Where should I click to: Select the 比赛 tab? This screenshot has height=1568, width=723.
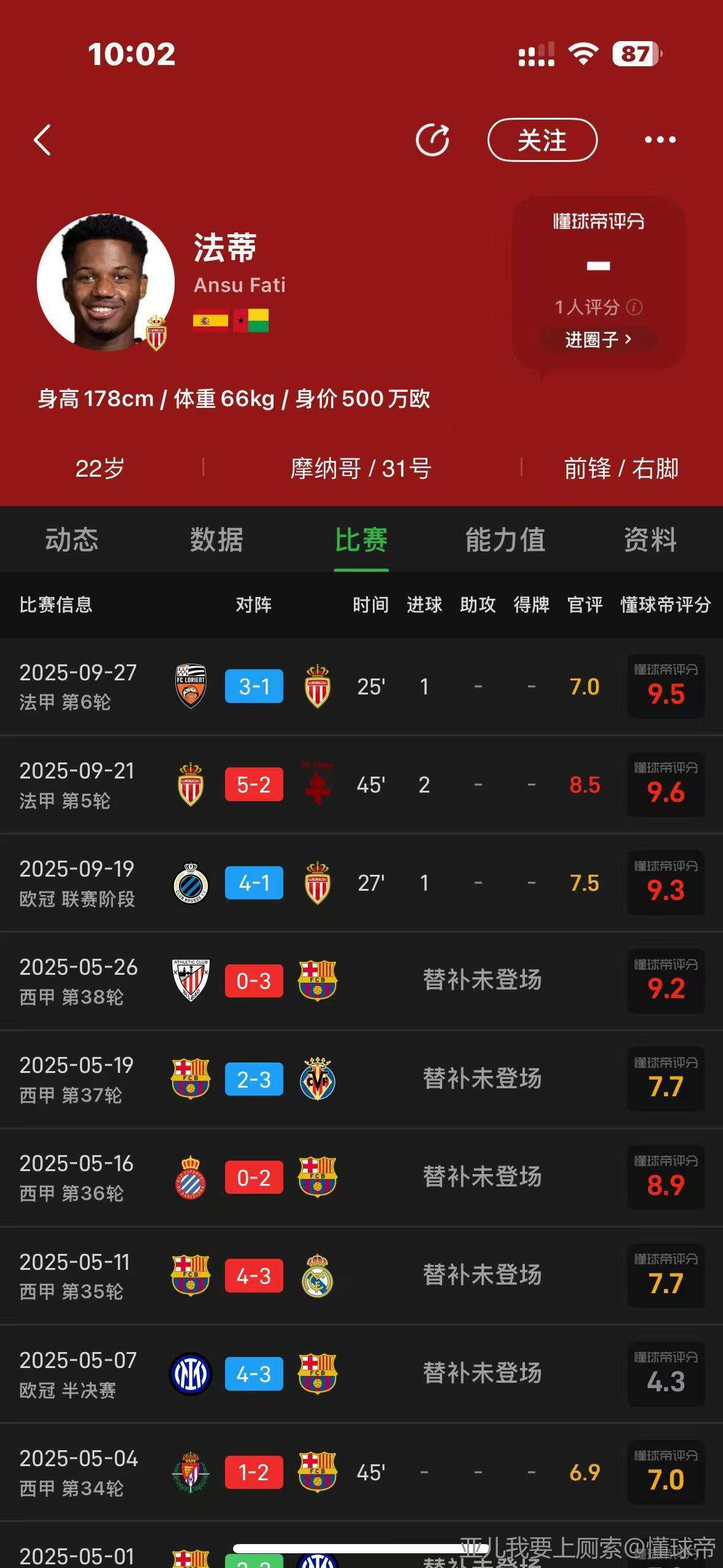pos(361,540)
